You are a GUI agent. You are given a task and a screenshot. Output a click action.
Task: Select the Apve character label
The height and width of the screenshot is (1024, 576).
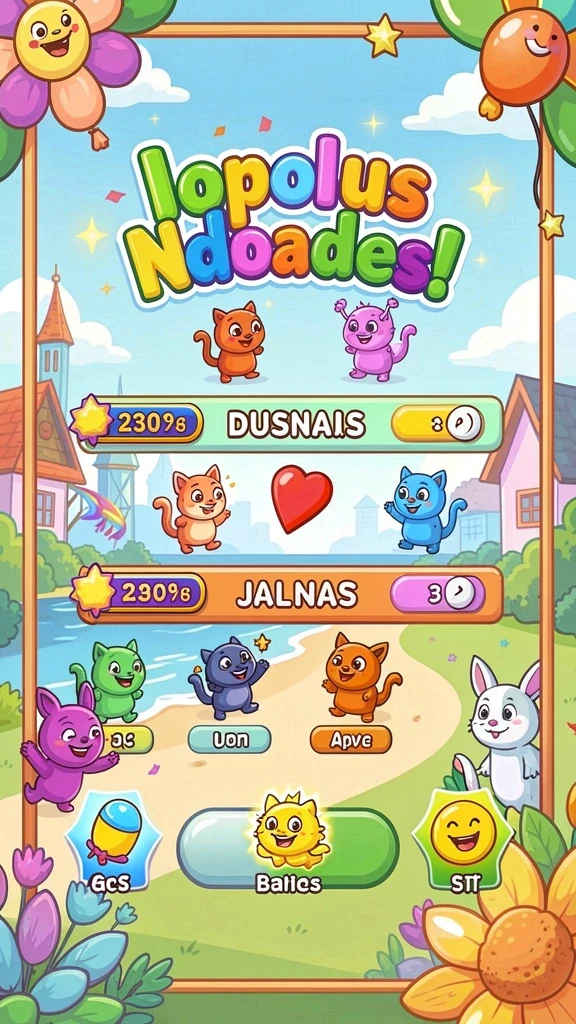coord(351,739)
